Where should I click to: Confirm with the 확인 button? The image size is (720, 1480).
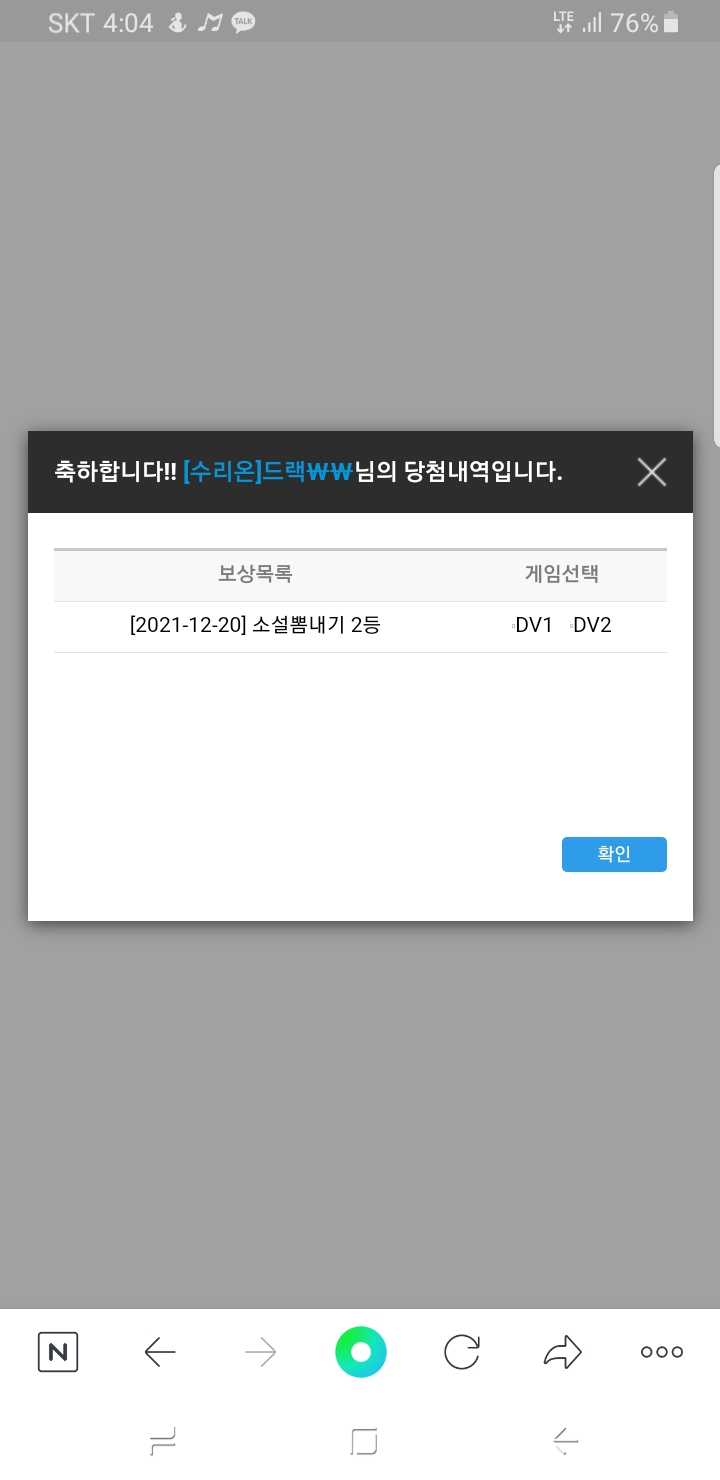click(614, 854)
